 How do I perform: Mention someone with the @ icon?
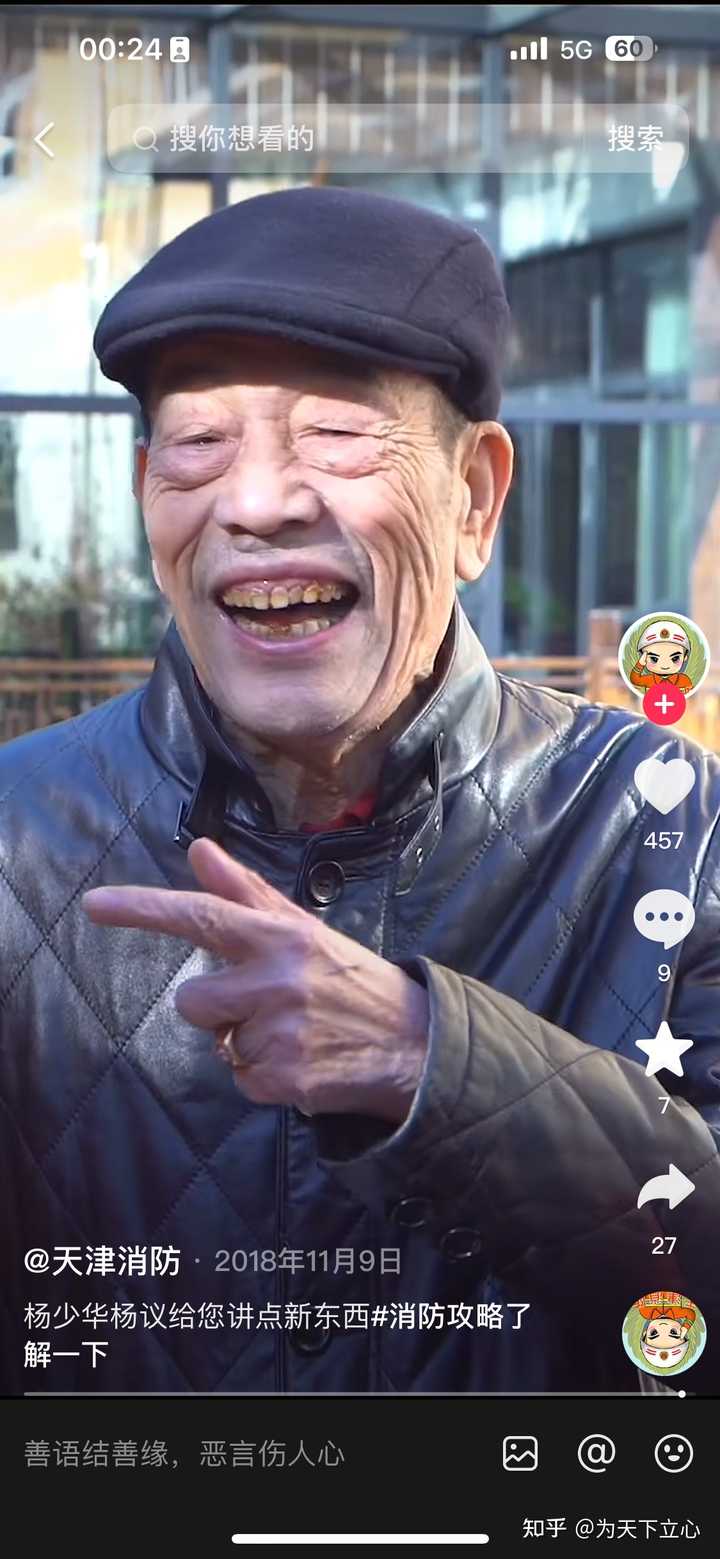596,1453
